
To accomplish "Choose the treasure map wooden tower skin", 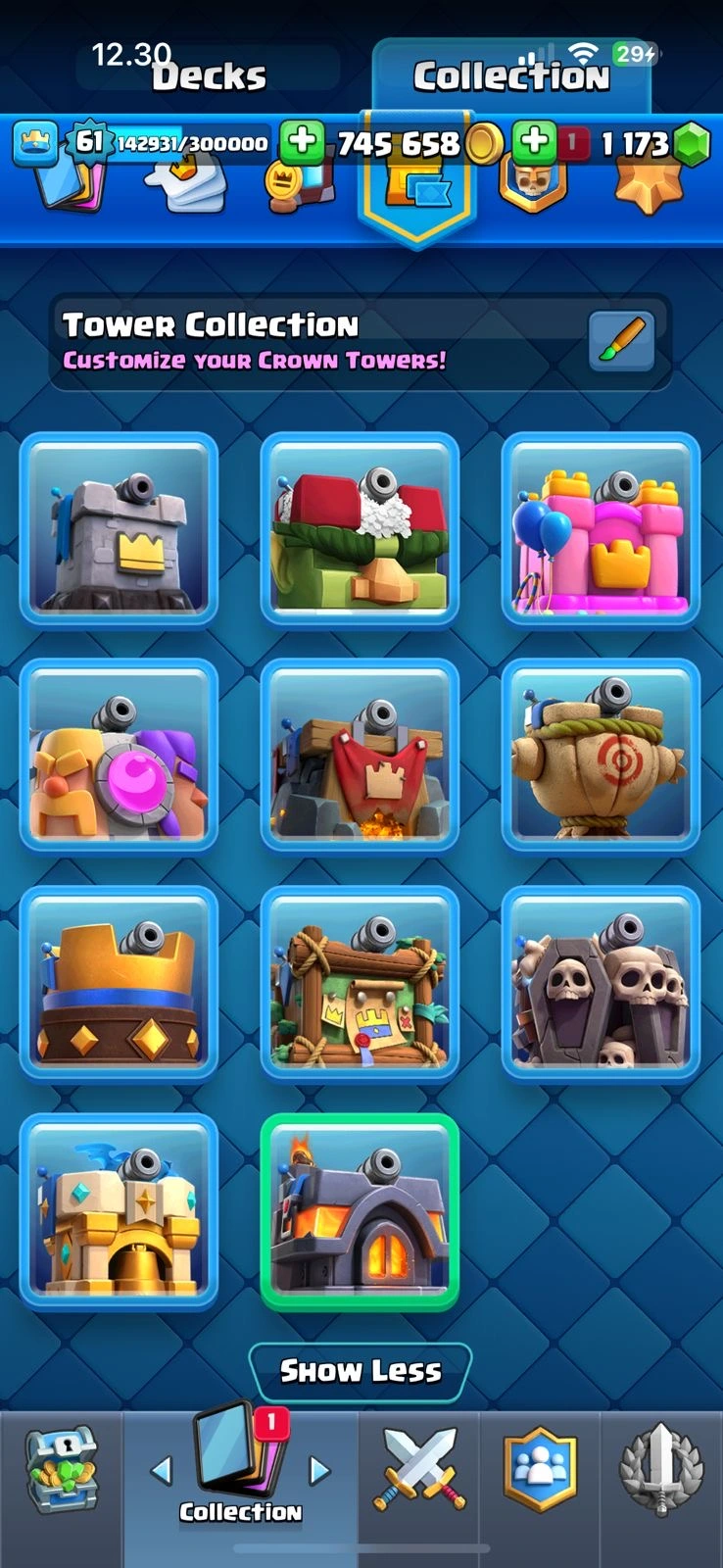I will pos(360,982).
